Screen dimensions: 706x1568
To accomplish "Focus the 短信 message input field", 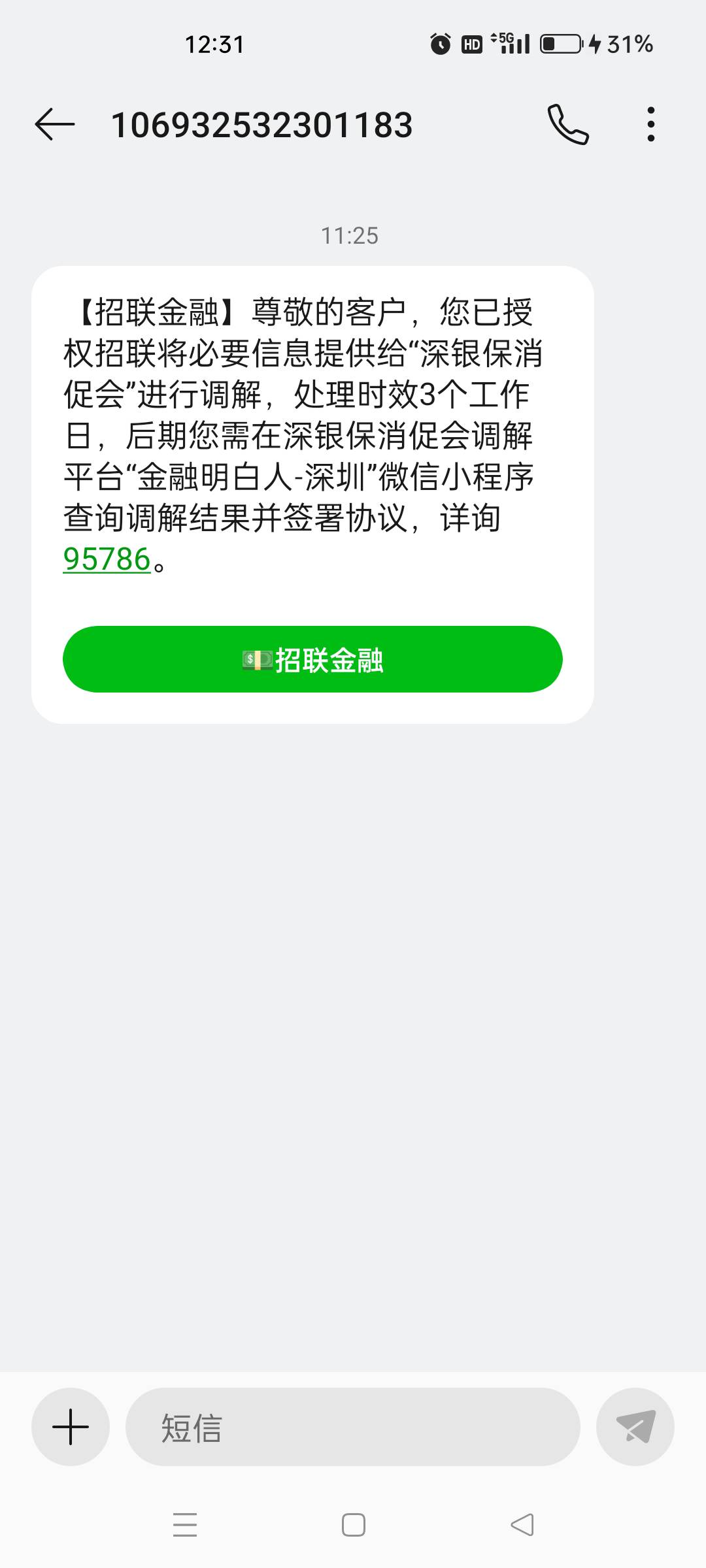I will click(x=353, y=1427).
